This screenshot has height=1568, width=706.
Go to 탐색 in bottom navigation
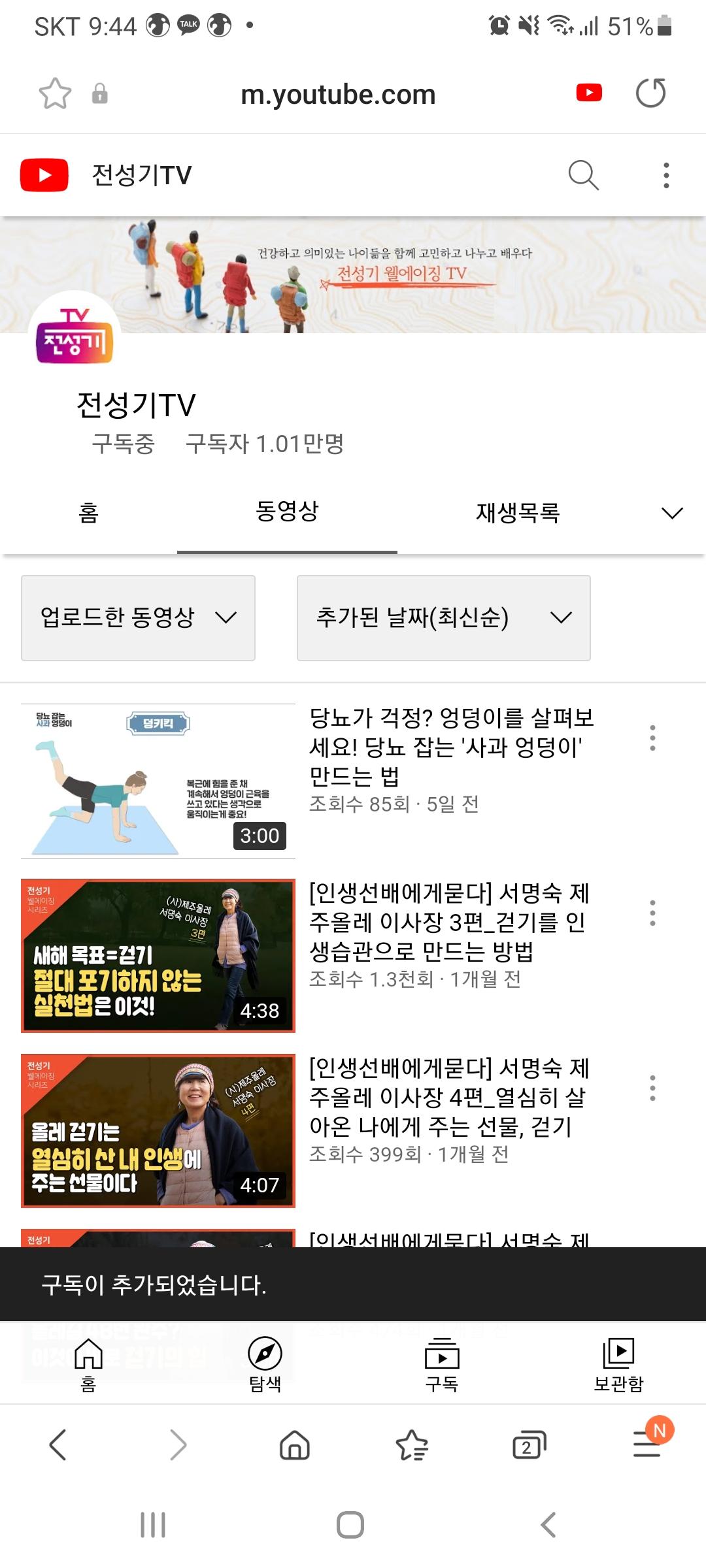click(x=265, y=1364)
